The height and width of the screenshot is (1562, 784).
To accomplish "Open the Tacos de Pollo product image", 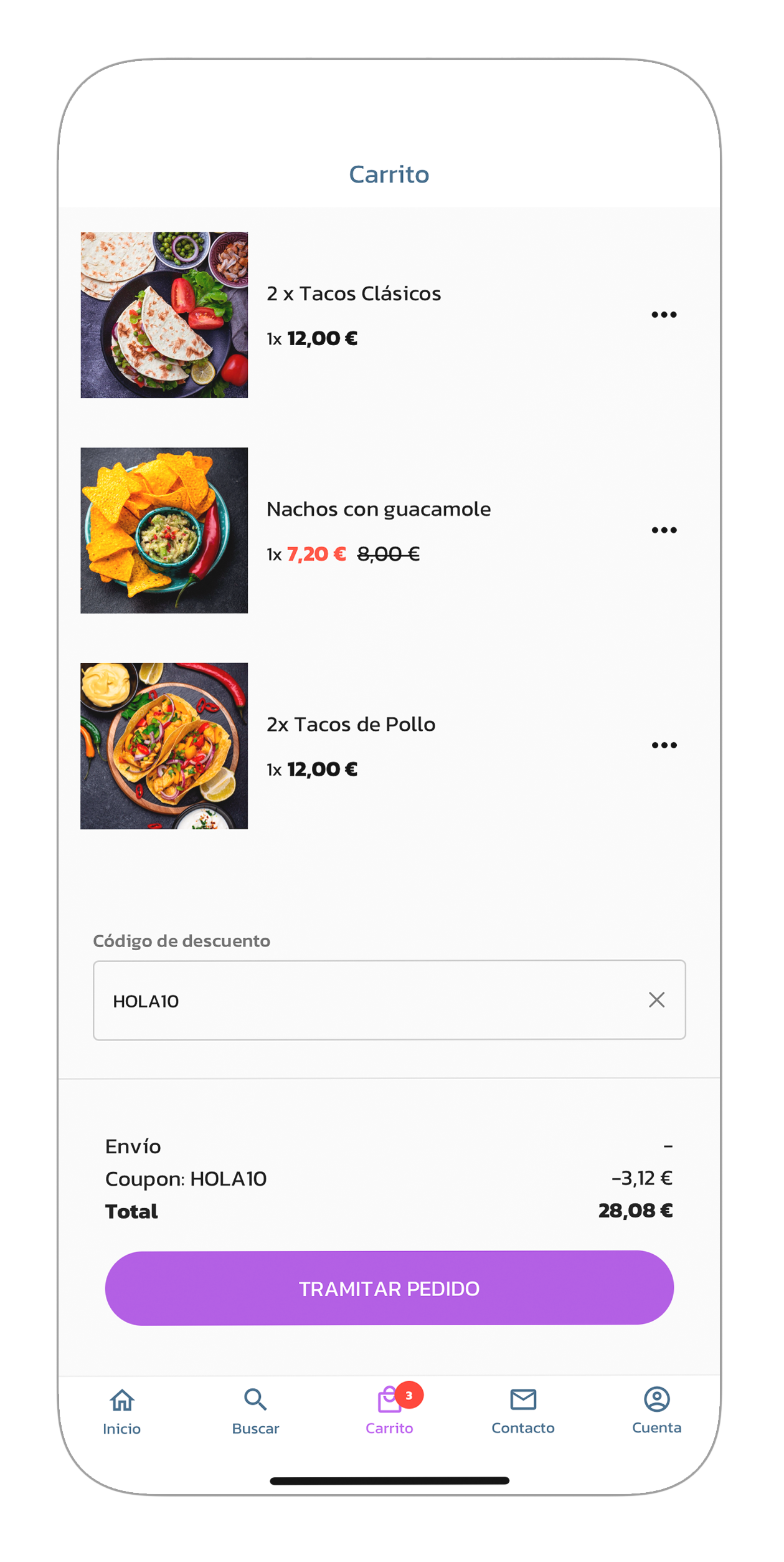I will 164,746.
